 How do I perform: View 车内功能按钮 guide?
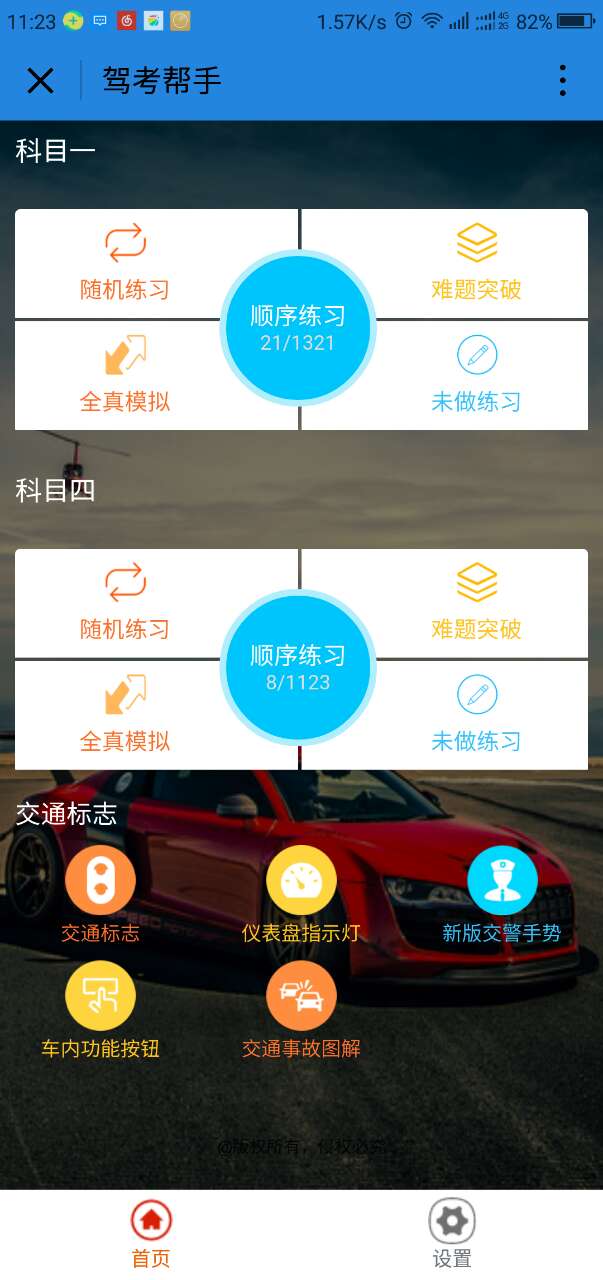[100, 997]
